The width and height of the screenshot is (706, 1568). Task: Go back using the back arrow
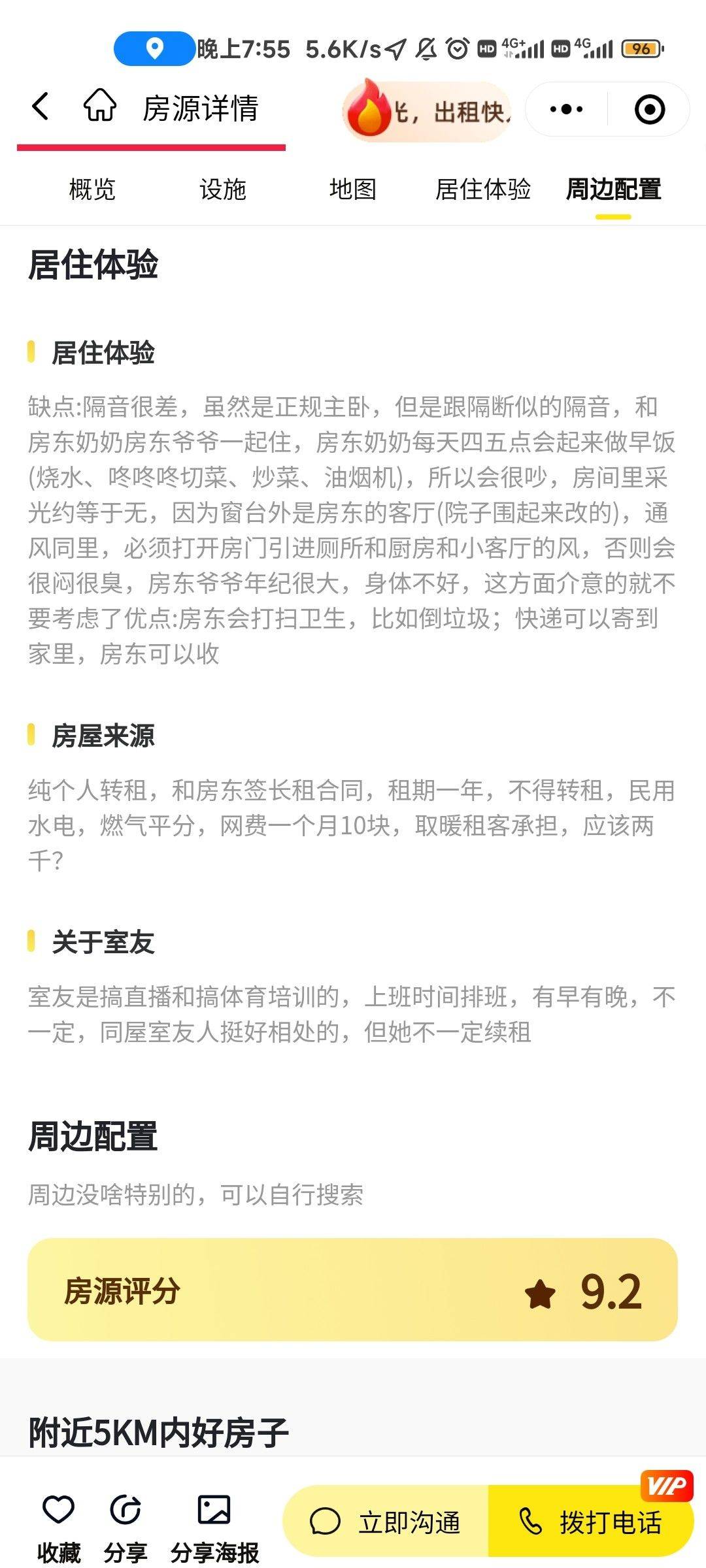pos(41,106)
